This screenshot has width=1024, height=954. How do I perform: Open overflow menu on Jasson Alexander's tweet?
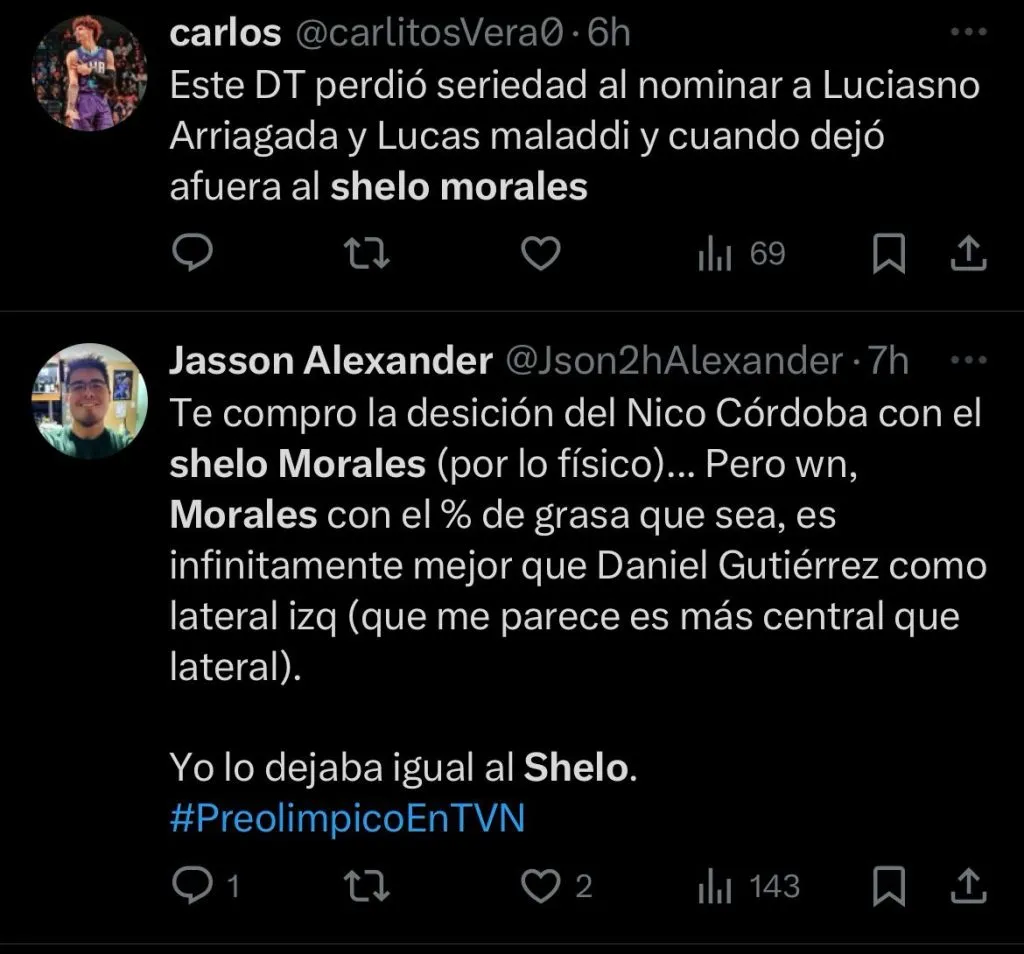[967, 360]
